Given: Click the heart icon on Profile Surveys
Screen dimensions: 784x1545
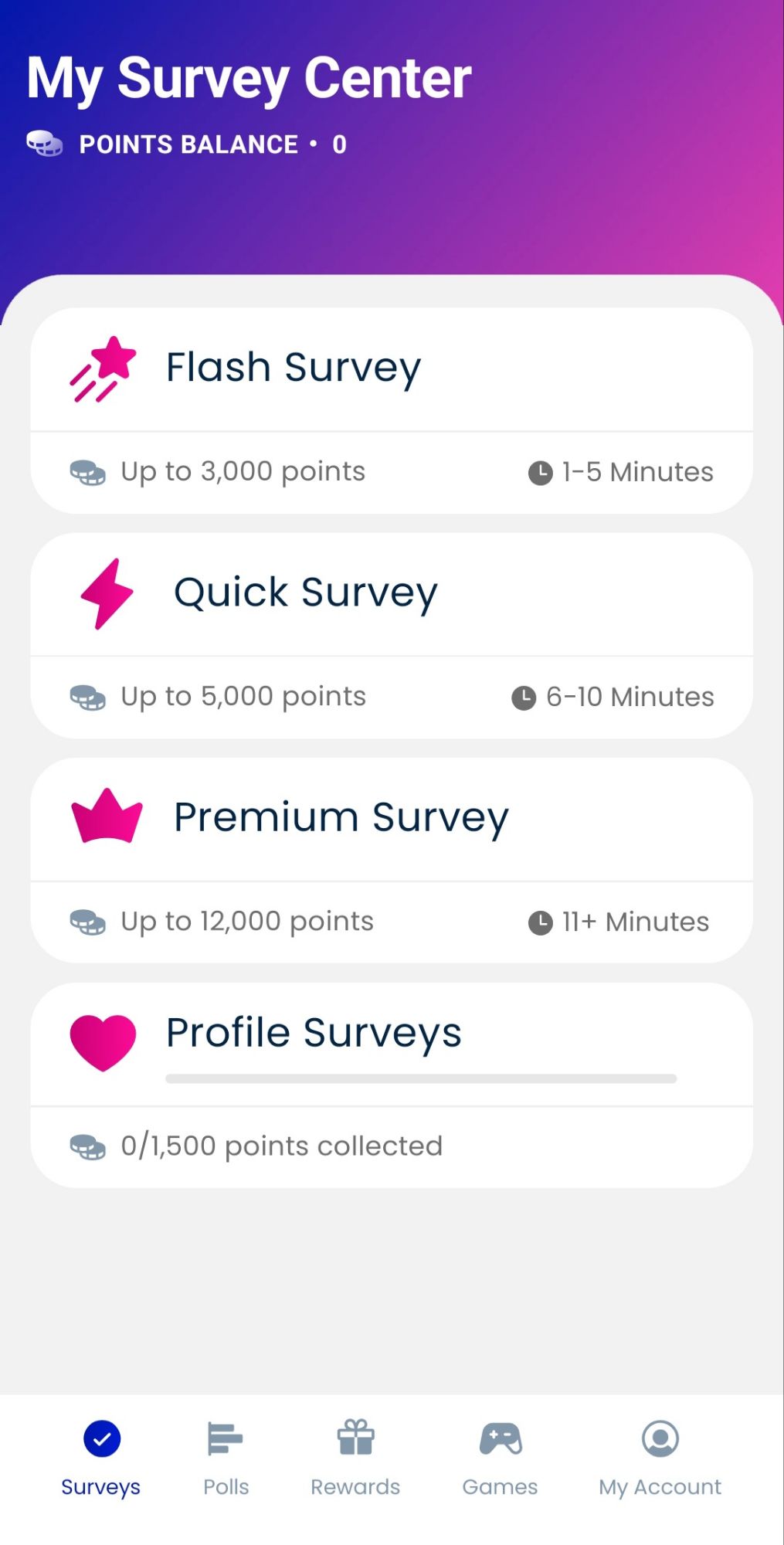Looking at the screenshot, I should pos(104,1037).
